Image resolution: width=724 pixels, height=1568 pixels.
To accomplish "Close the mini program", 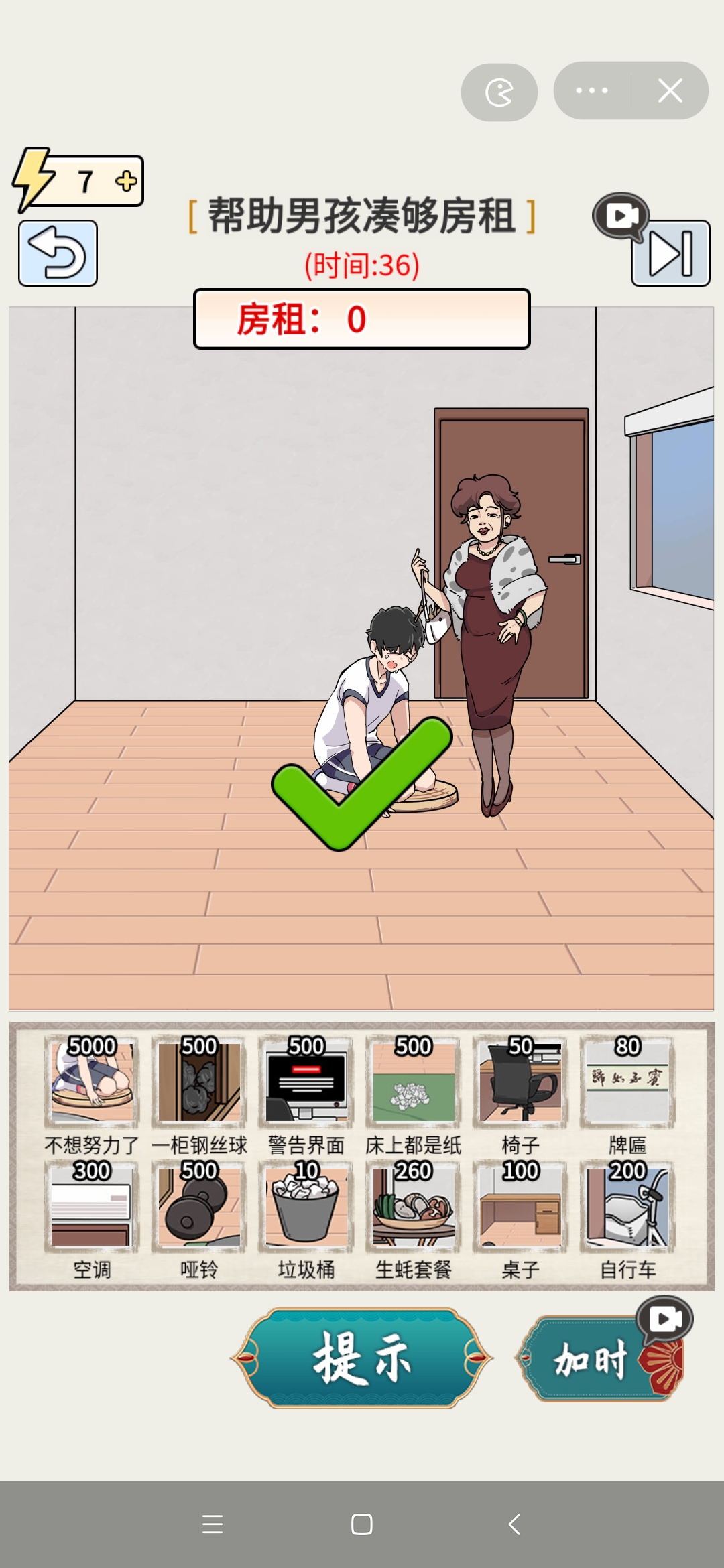I will point(670,90).
